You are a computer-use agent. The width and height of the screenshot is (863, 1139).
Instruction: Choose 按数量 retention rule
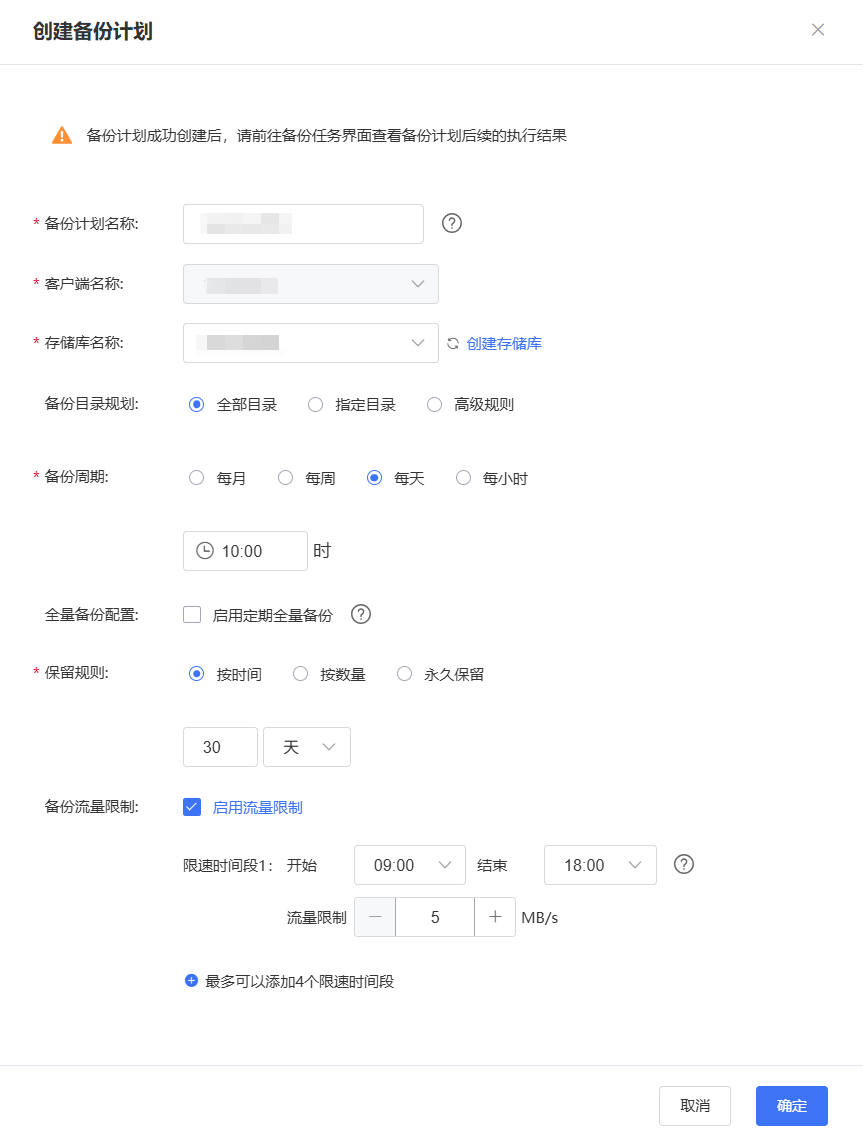click(x=301, y=674)
